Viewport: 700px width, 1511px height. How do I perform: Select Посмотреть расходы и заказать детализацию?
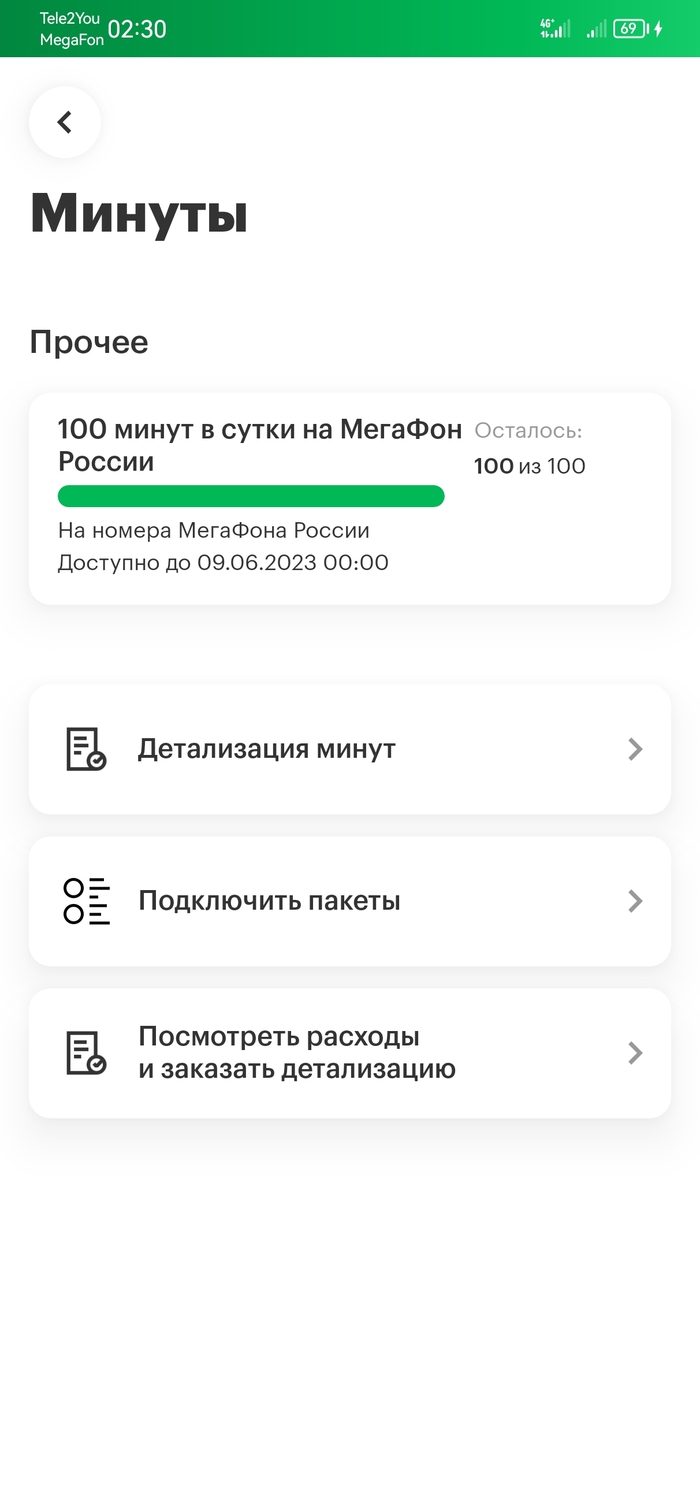(x=349, y=1053)
